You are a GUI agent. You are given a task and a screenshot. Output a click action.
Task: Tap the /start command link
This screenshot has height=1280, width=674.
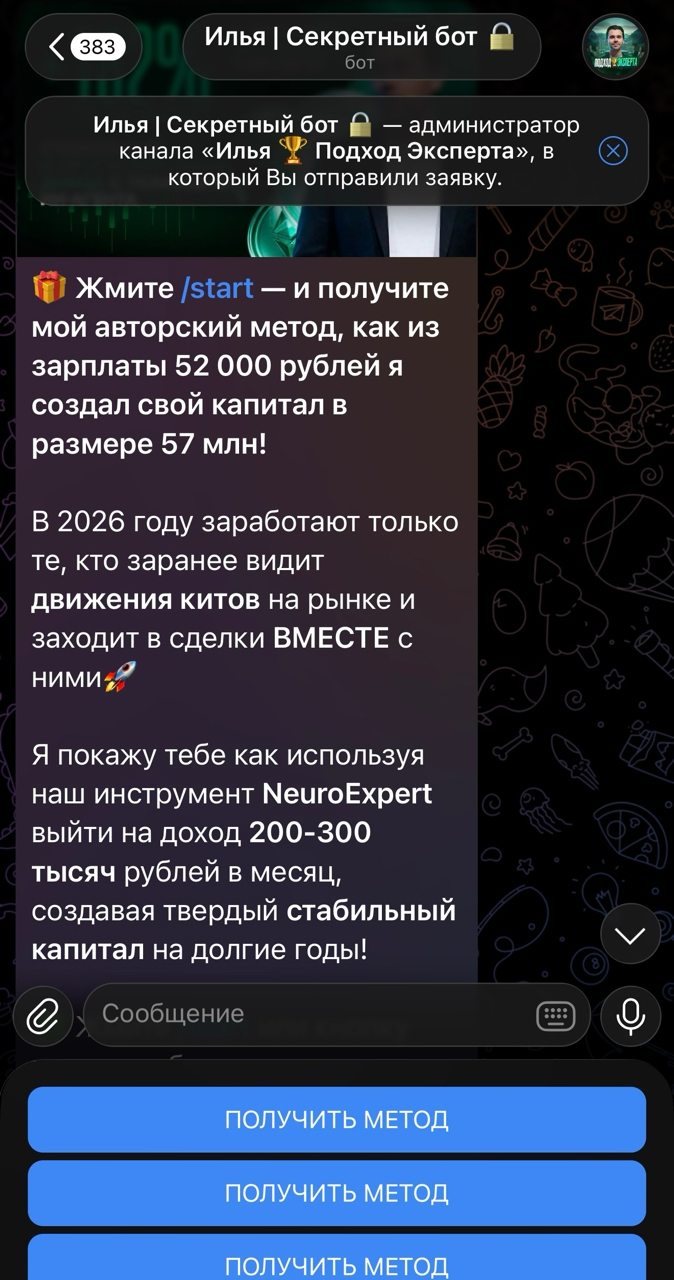pyautogui.click(x=217, y=289)
